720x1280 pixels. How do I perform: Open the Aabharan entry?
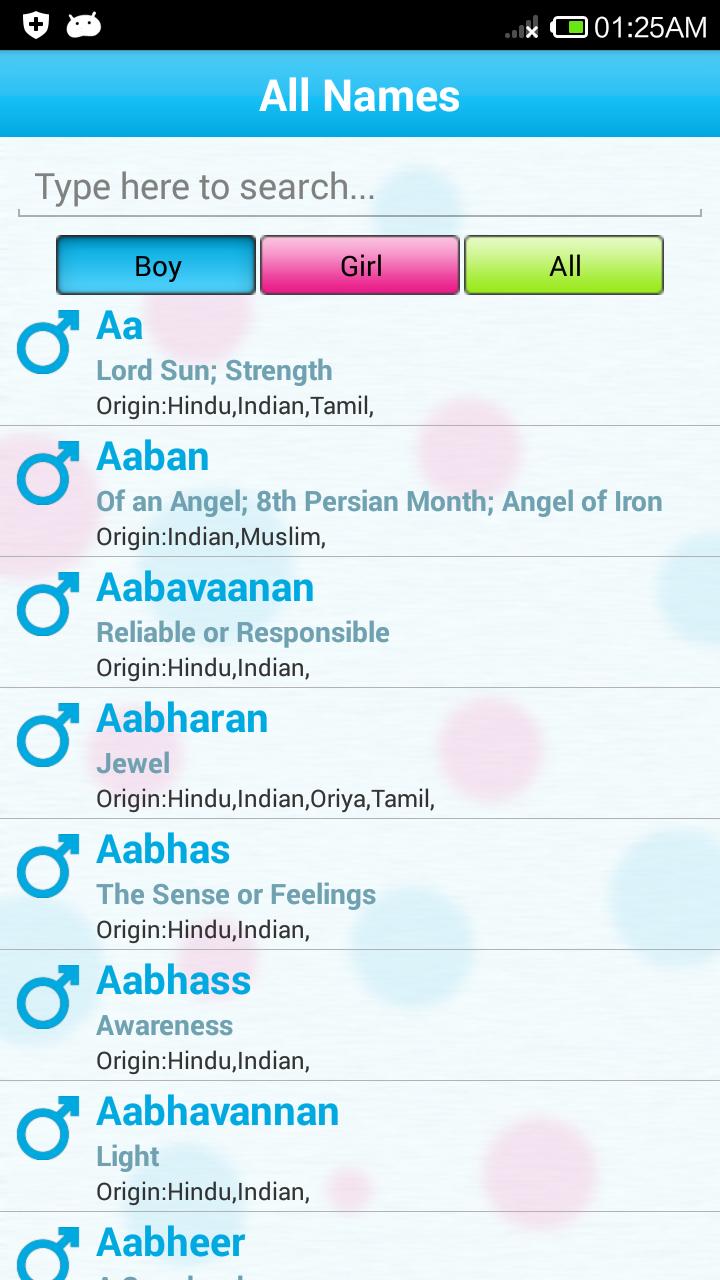(x=360, y=754)
